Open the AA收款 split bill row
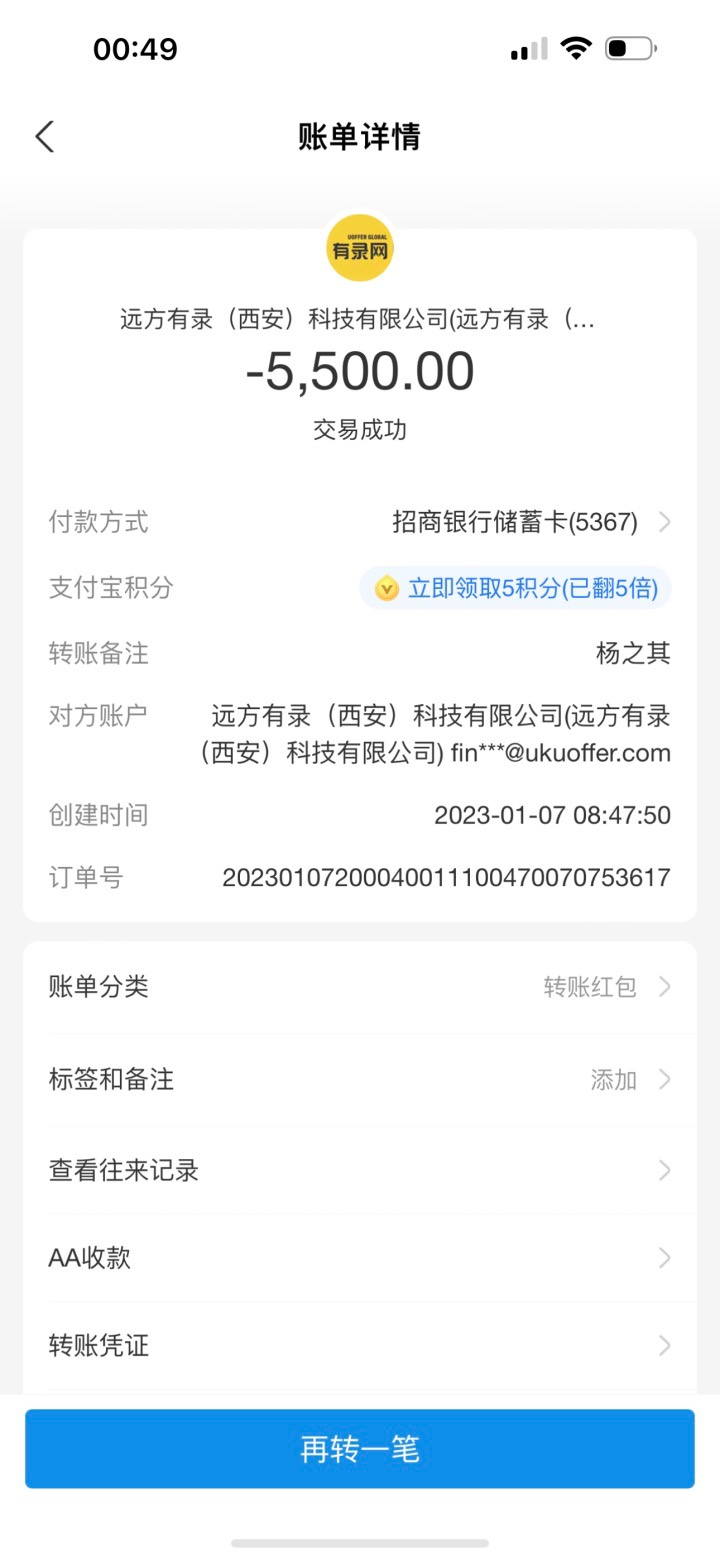Screen dimensions: 720x1561 [360, 1258]
